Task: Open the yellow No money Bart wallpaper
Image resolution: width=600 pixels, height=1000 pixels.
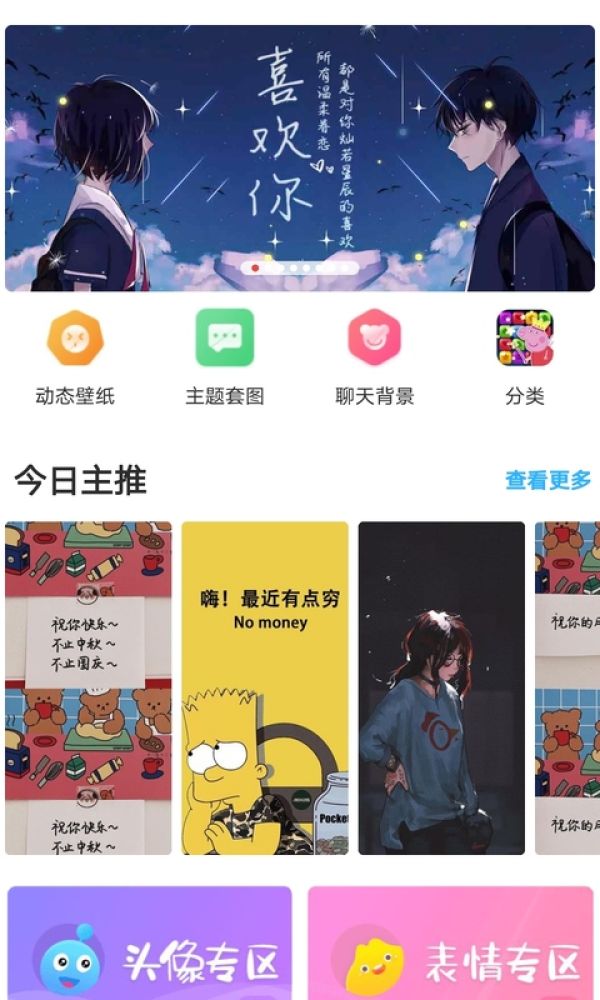Action: point(265,688)
